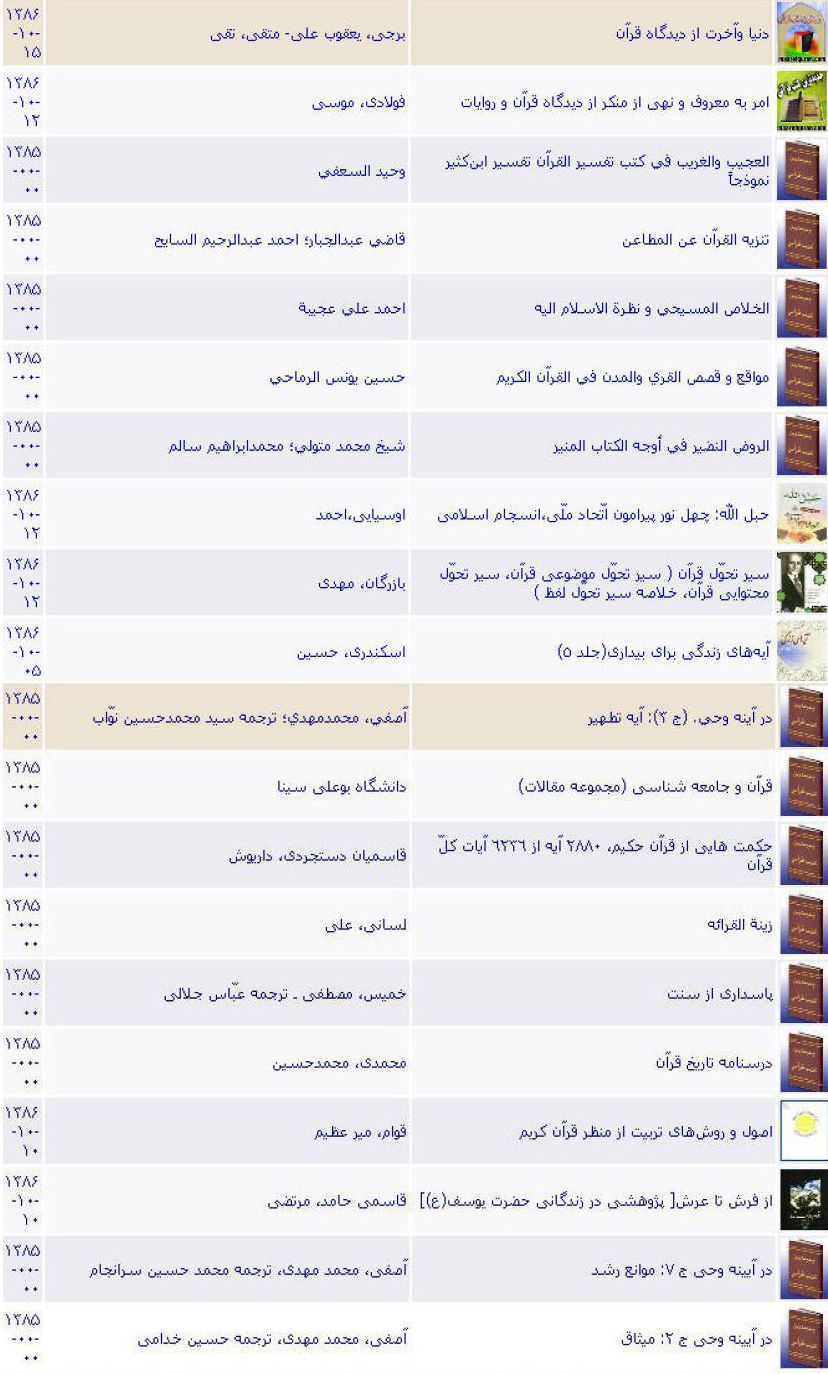Open العجیب والغریب في کتب تفسیر القرآن book

(606, 170)
